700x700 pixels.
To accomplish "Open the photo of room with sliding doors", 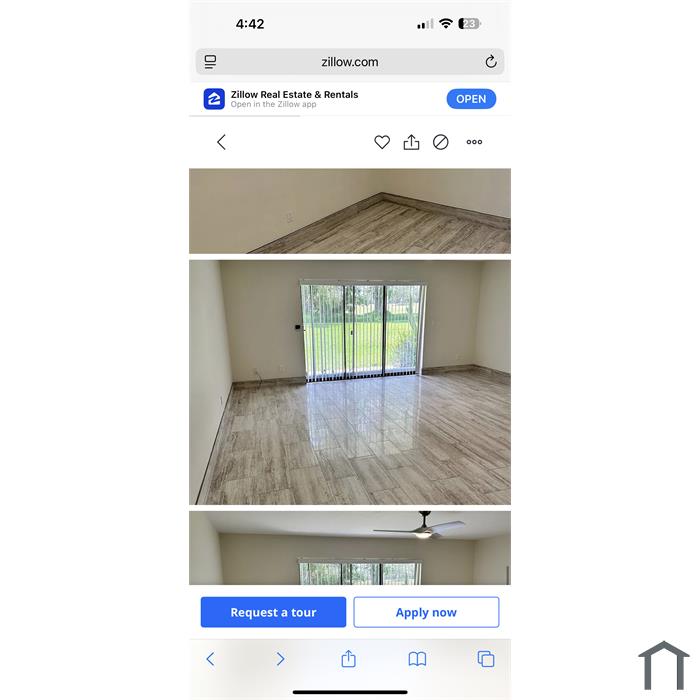I will [x=350, y=382].
